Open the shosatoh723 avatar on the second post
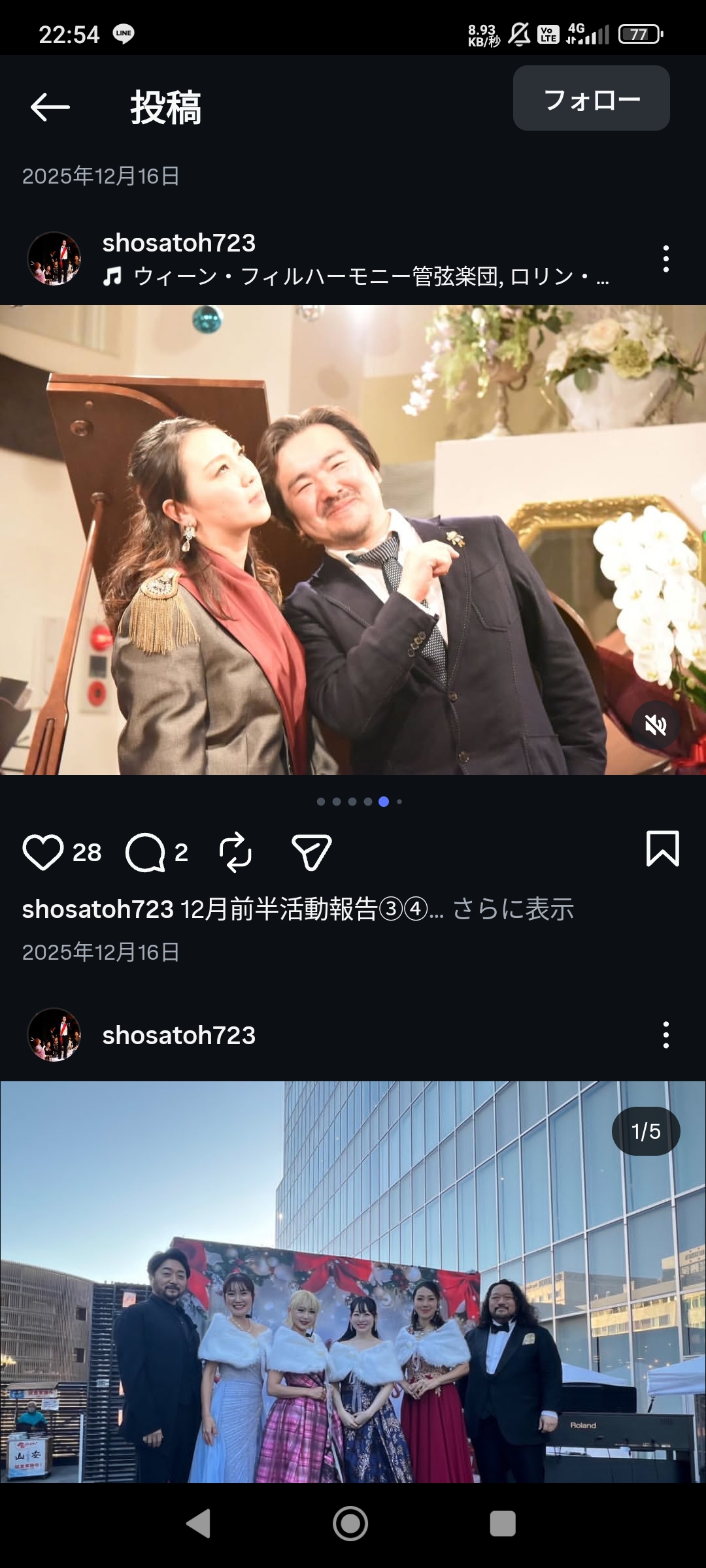This screenshot has width=706, height=1568. (x=54, y=1035)
